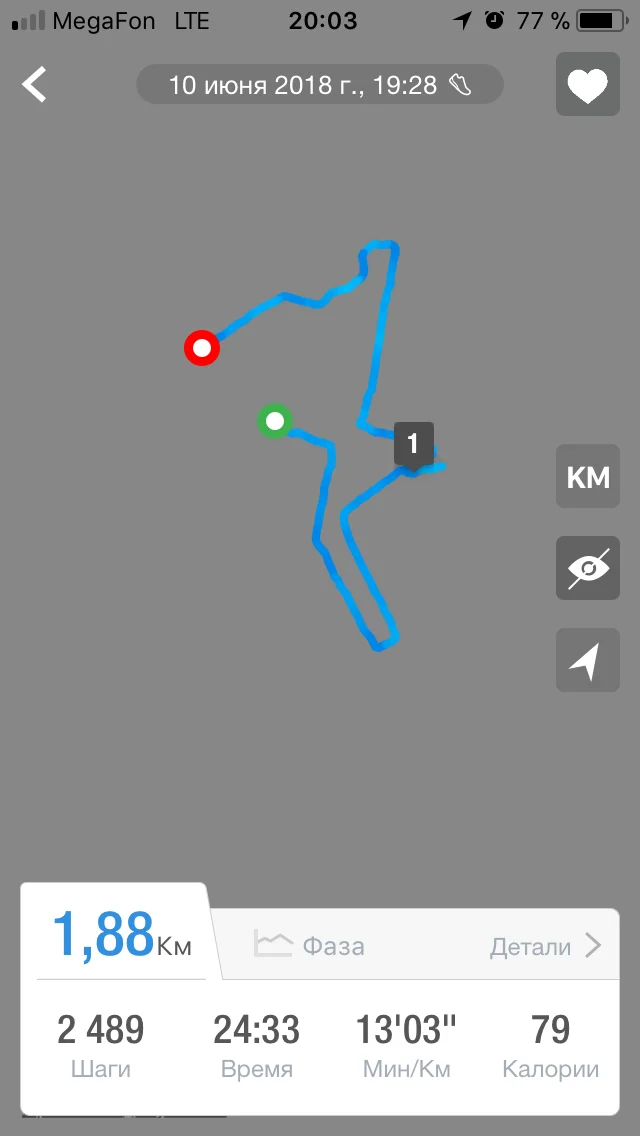Select the 1,88 Км distance tab
640x1136 pixels.
click(122, 936)
